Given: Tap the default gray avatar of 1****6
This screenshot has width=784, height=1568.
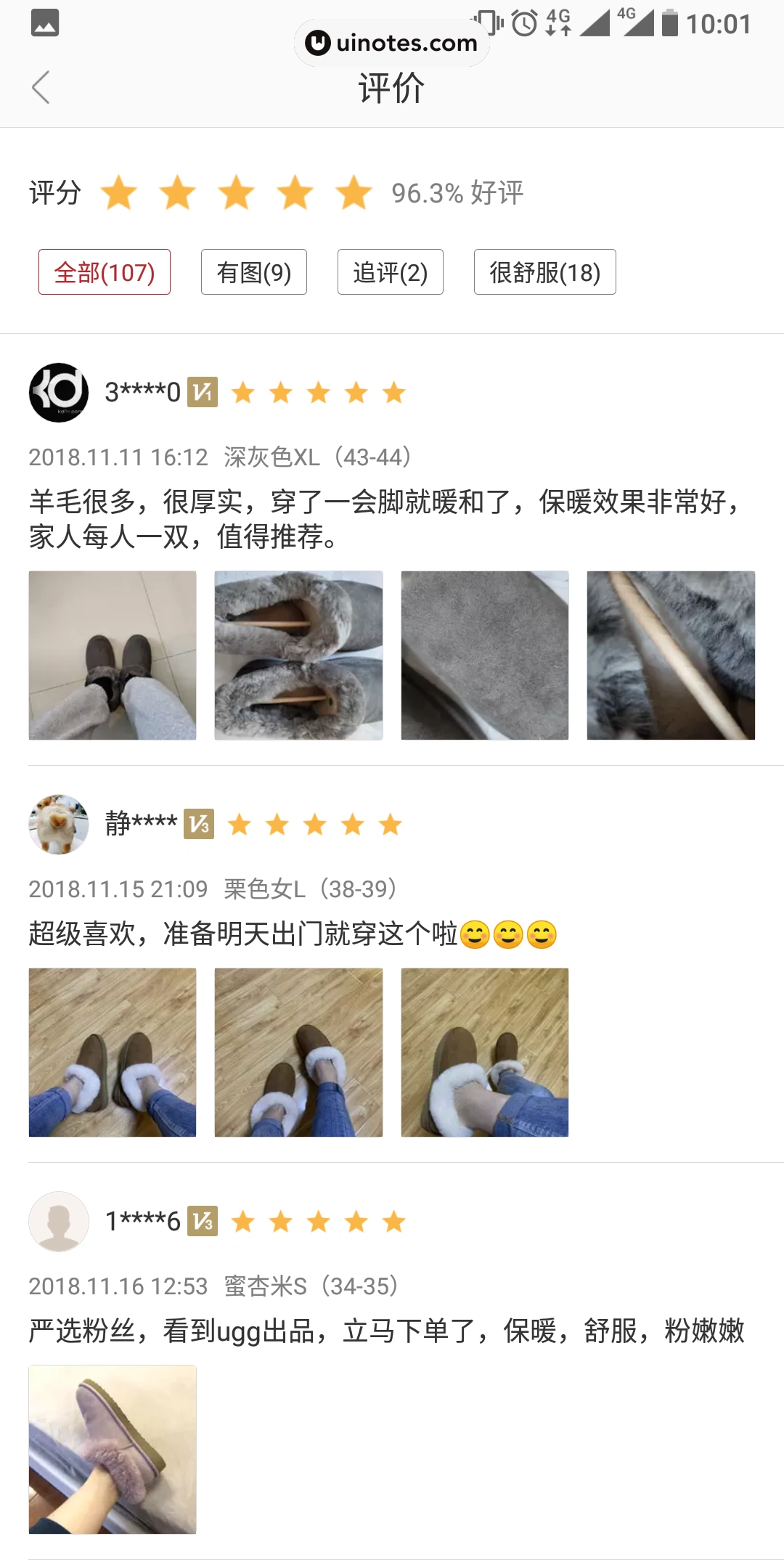Looking at the screenshot, I should (59, 1222).
